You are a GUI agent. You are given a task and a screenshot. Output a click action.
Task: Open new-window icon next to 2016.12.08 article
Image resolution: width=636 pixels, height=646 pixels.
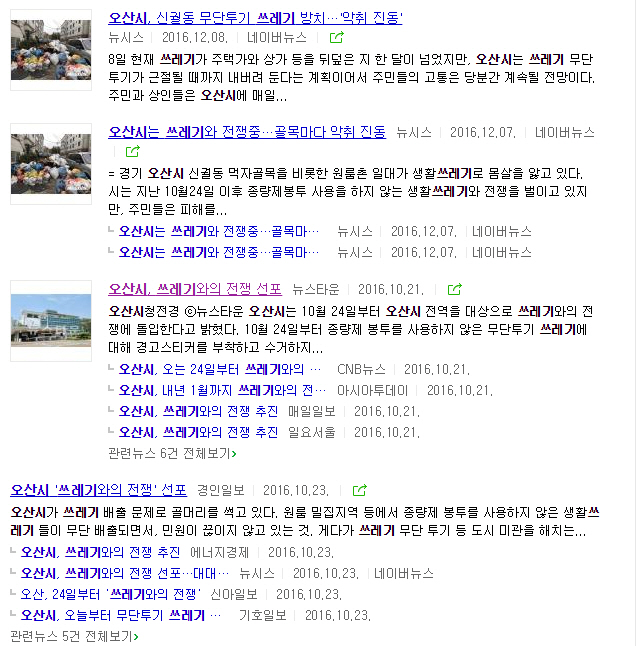336,37
